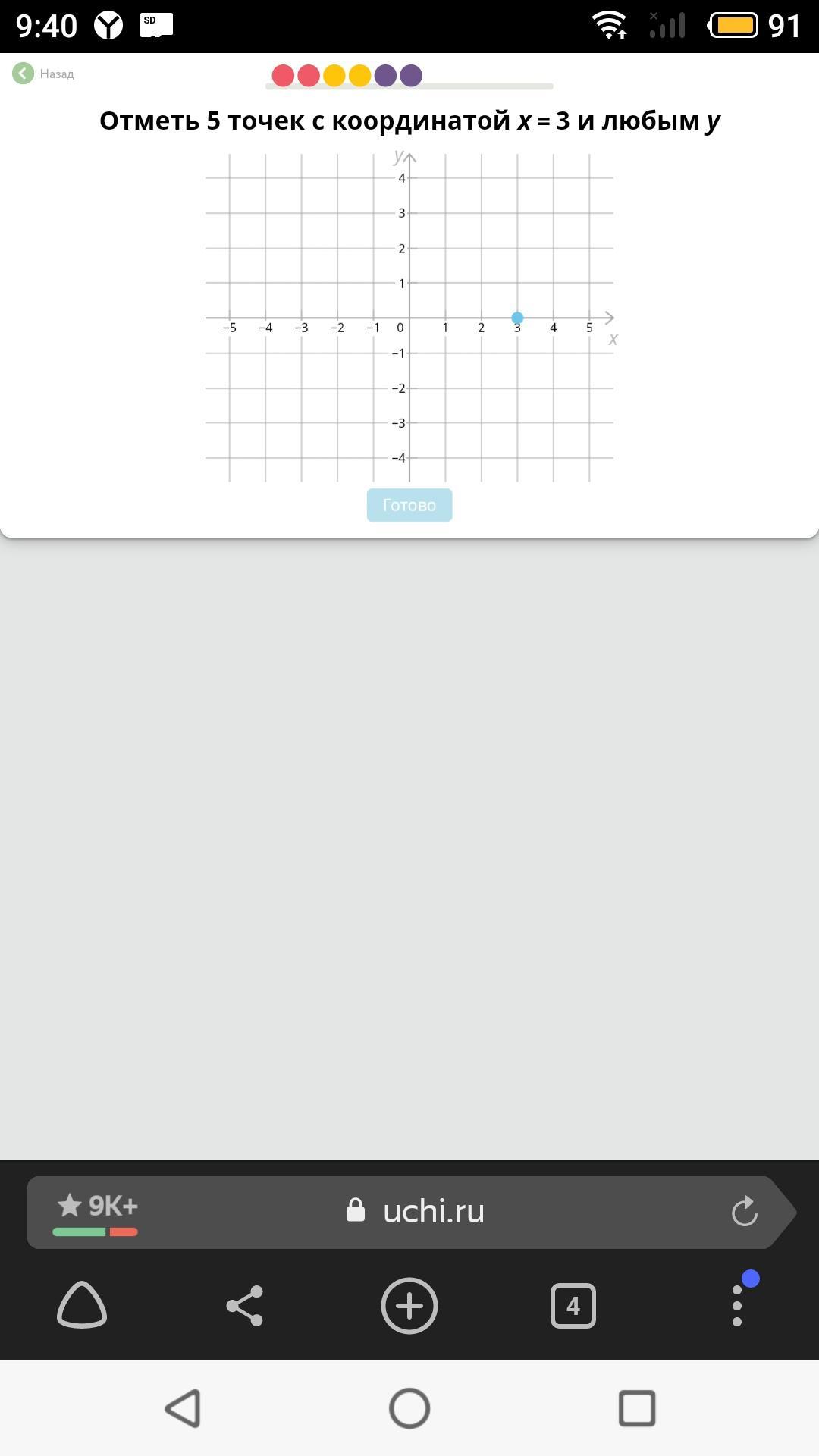Open the Alice assistant icon

point(82,1305)
